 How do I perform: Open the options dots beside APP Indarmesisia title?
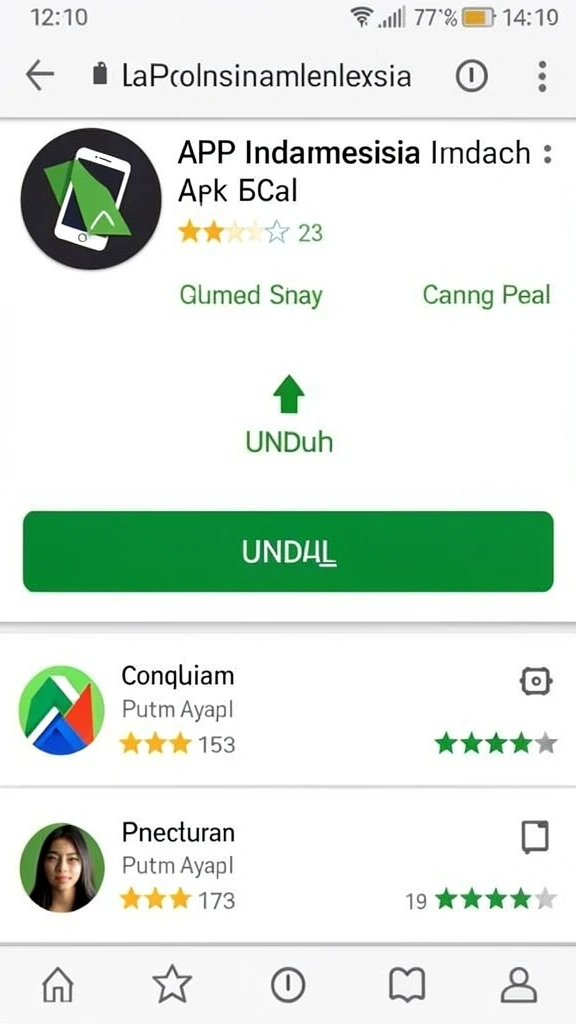point(547,155)
